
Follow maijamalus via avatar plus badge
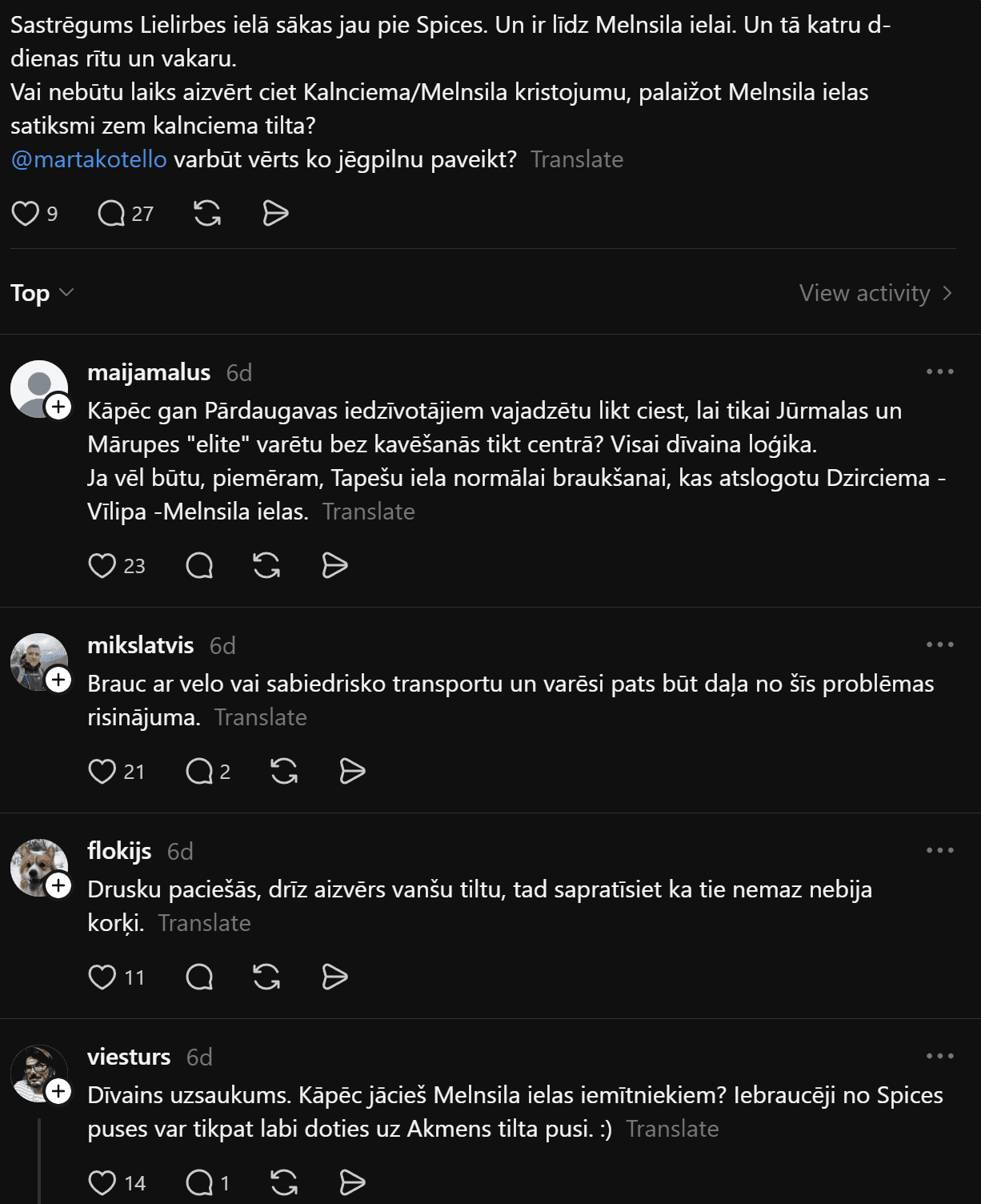pos(58,407)
